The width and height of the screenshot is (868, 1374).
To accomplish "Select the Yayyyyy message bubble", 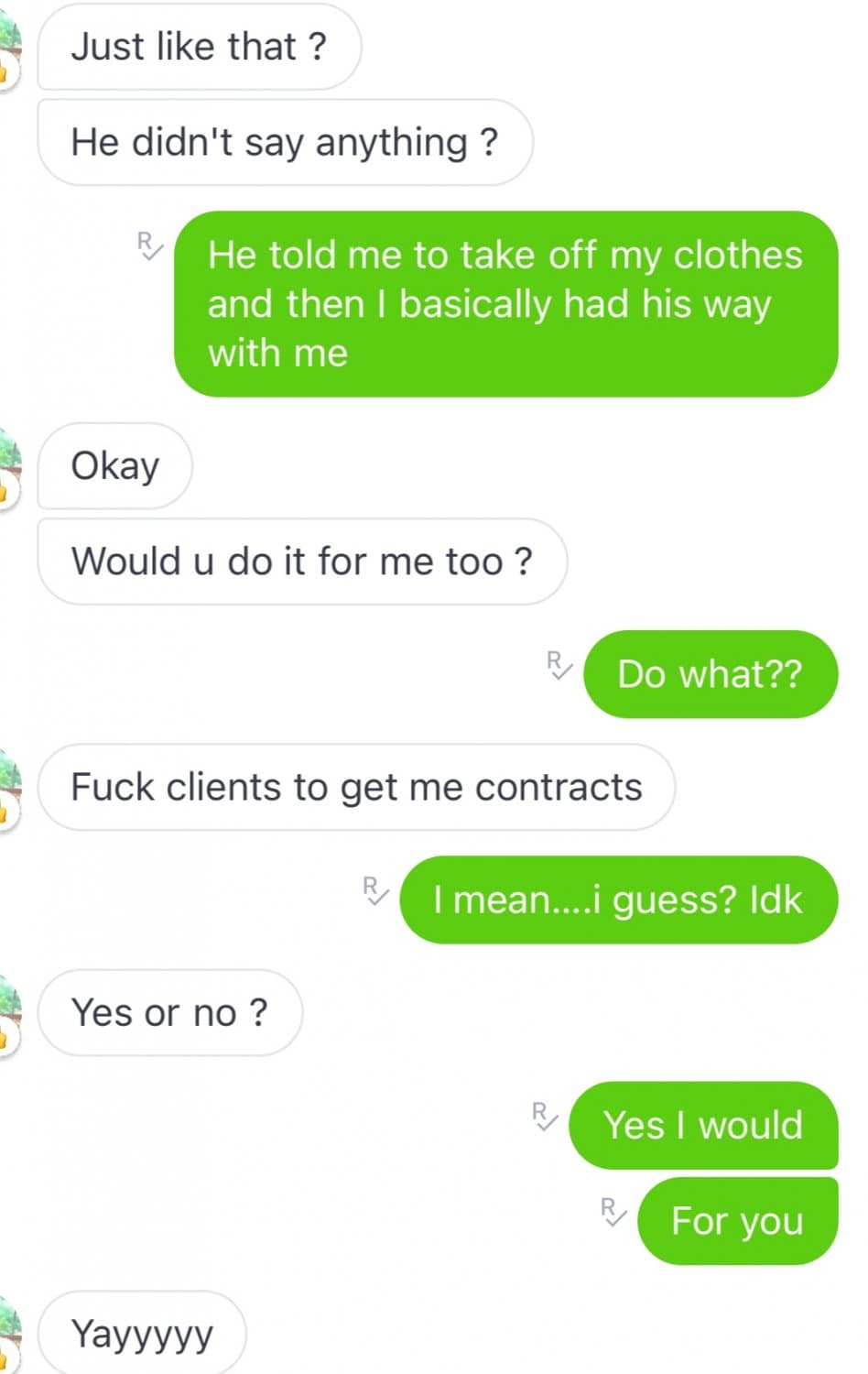I will [142, 1334].
